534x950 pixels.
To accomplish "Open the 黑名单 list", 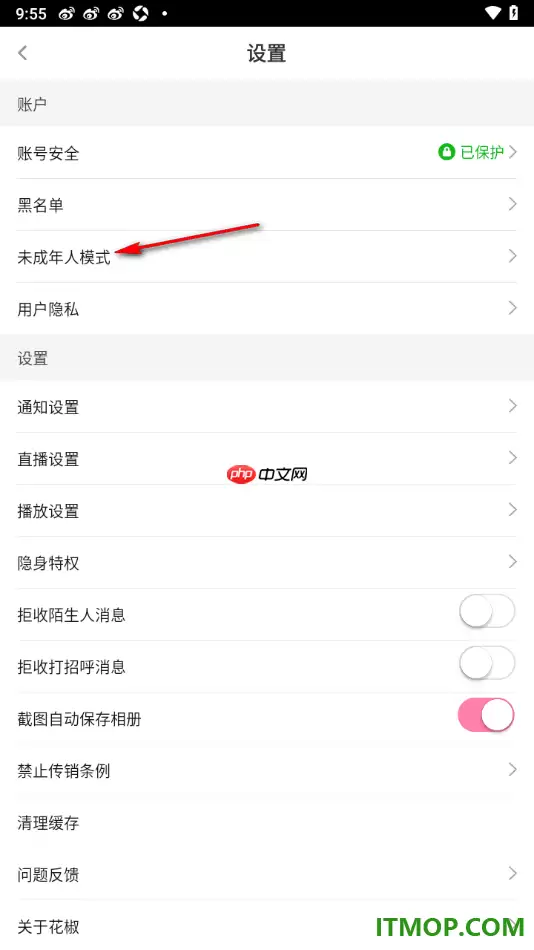I will [x=267, y=205].
